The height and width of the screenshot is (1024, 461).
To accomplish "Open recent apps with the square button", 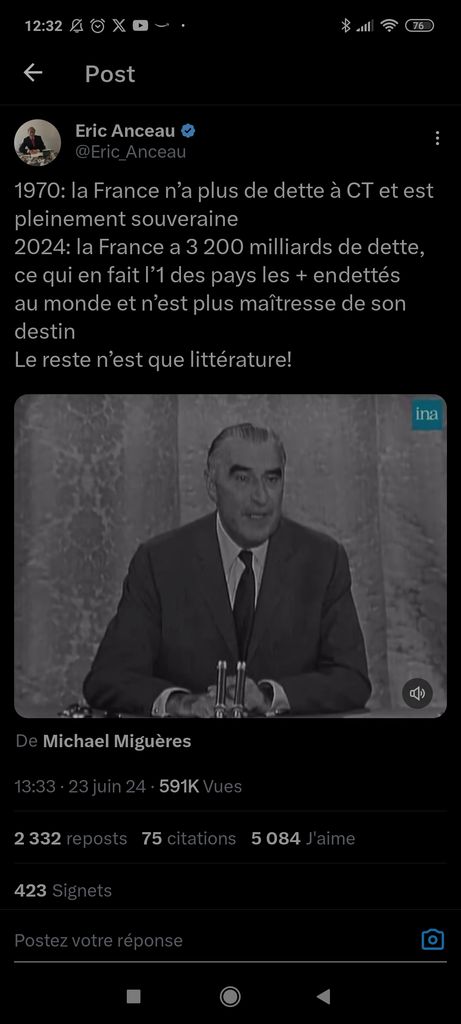I will coord(133,996).
